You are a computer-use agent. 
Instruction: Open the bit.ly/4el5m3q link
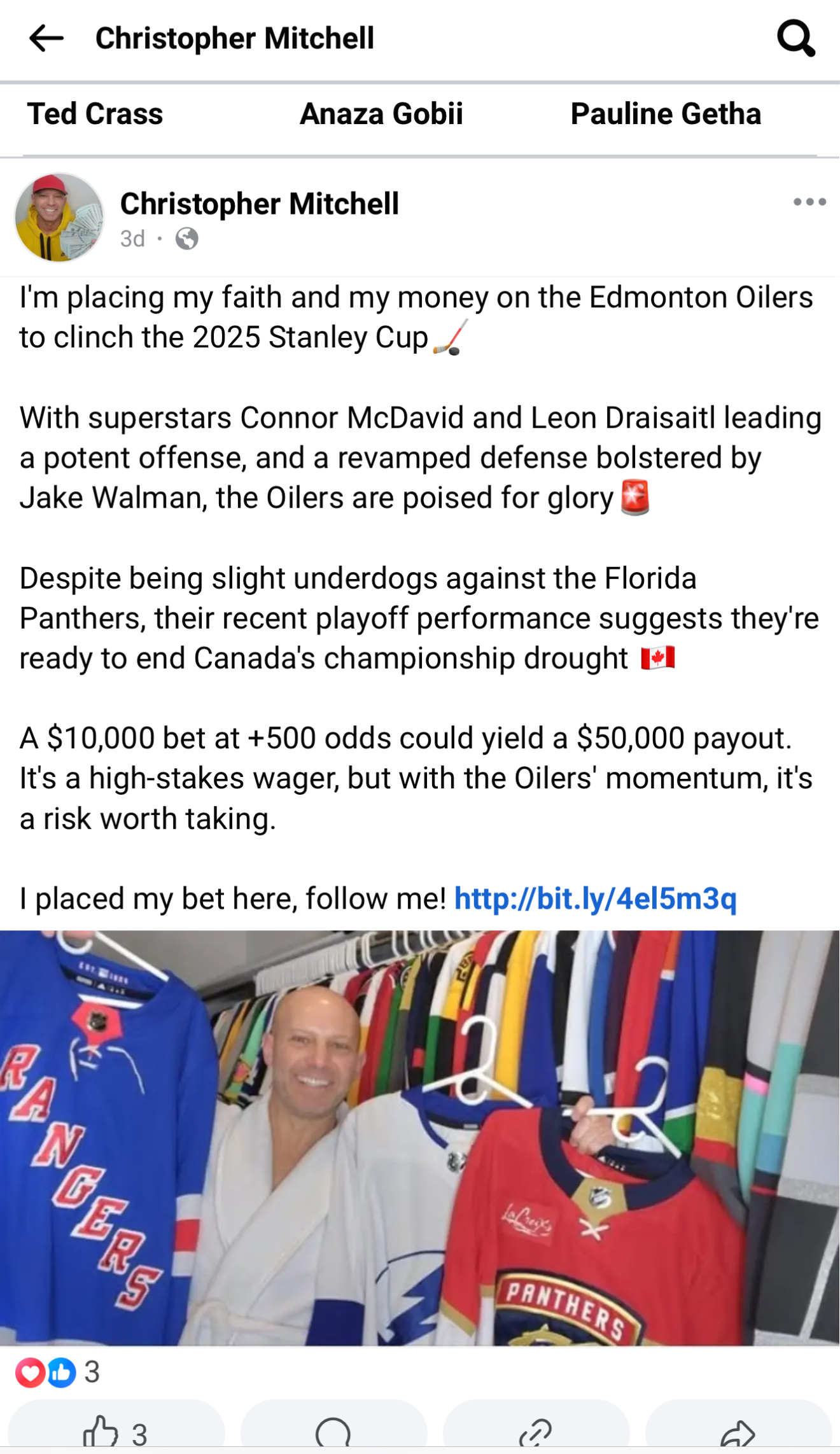click(595, 898)
